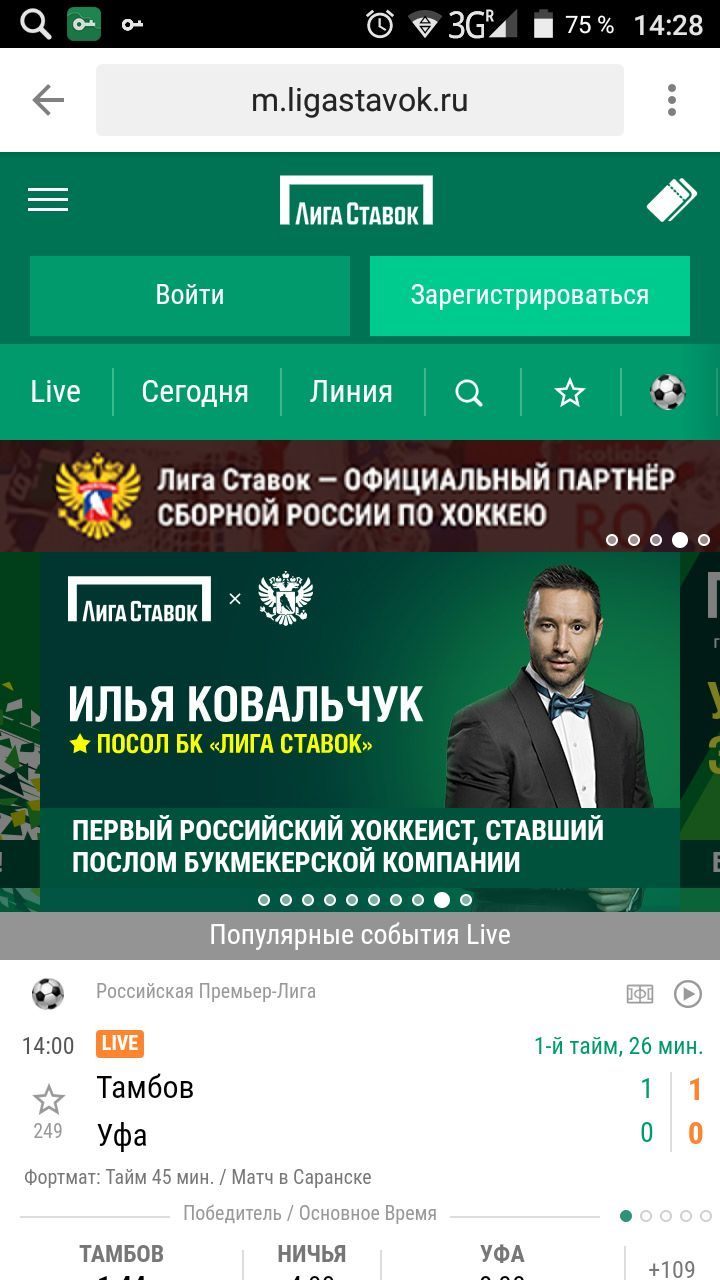The height and width of the screenshot is (1280, 720).
Task: Switch to the Live tab
Action: tap(56, 392)
